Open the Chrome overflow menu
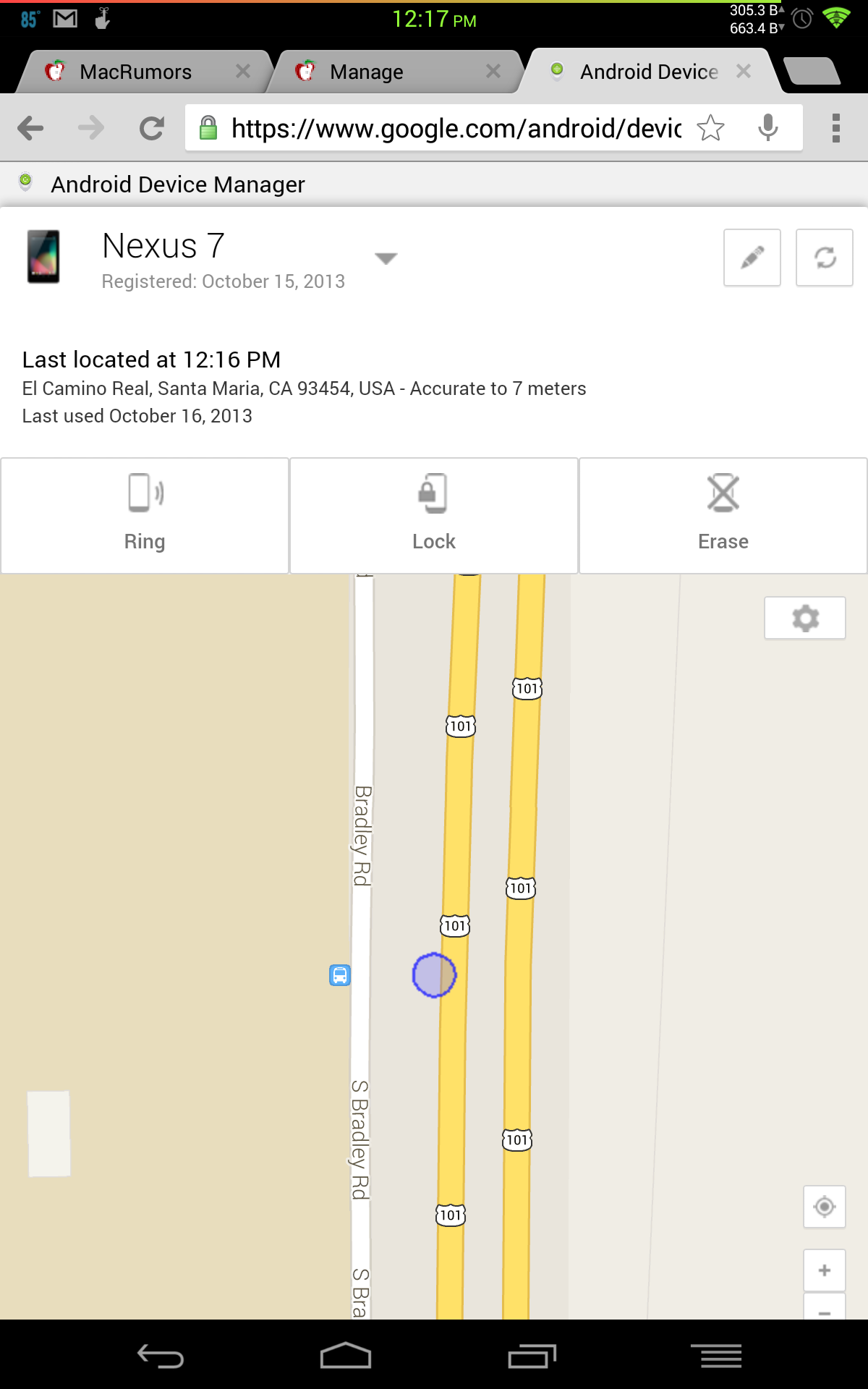The image size is (868, 1389). 835,128
